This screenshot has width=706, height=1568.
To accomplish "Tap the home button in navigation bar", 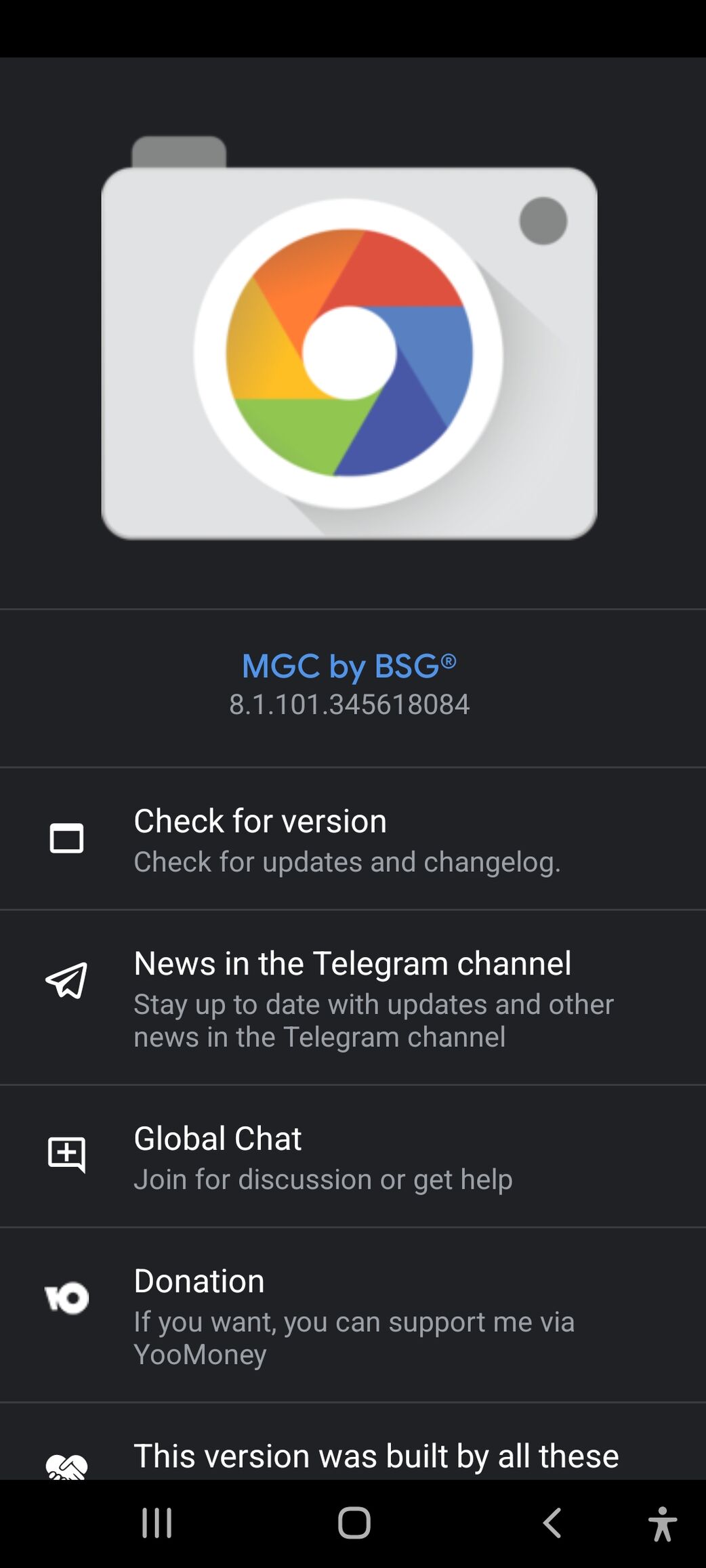I will click(x=354, y=1523).
